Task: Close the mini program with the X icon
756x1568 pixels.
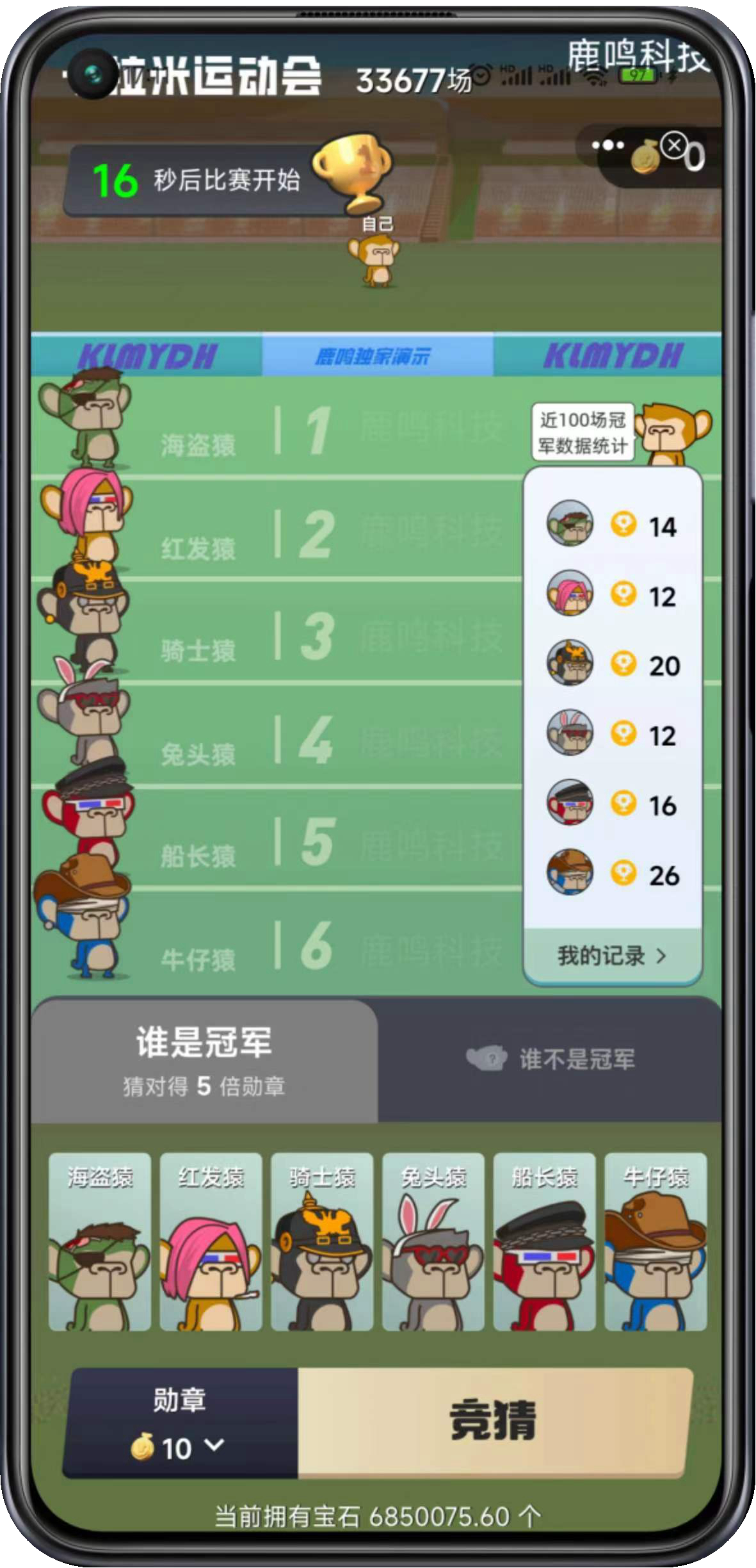Action: tap(674, 145)
